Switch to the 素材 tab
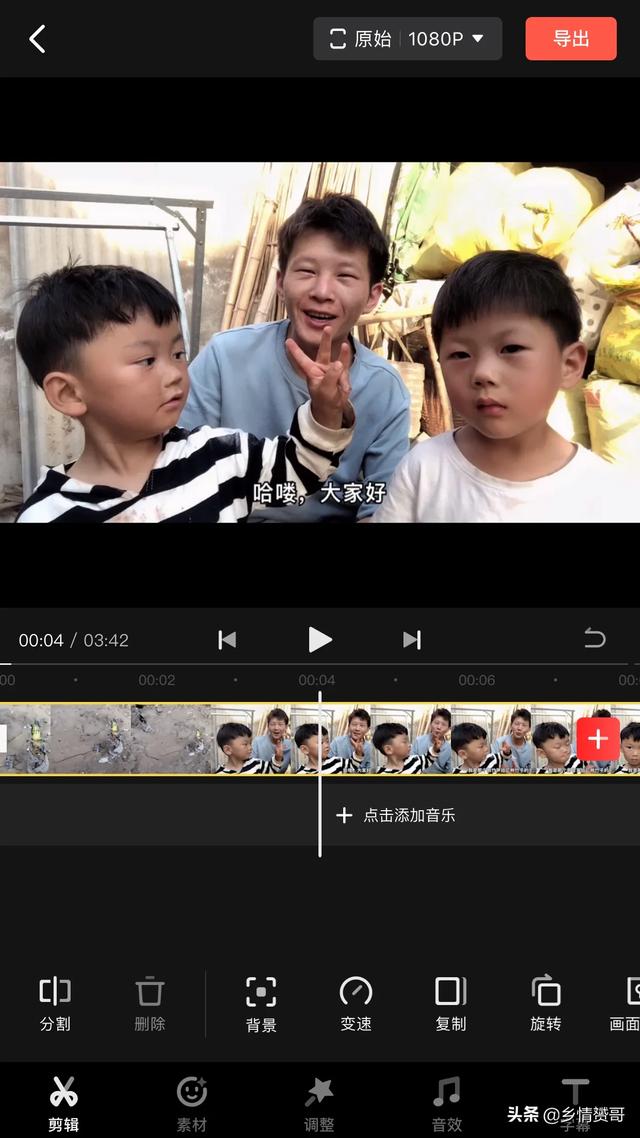Image resolution: width=640 pixels, height=1138 pixels. point(192,1104)
